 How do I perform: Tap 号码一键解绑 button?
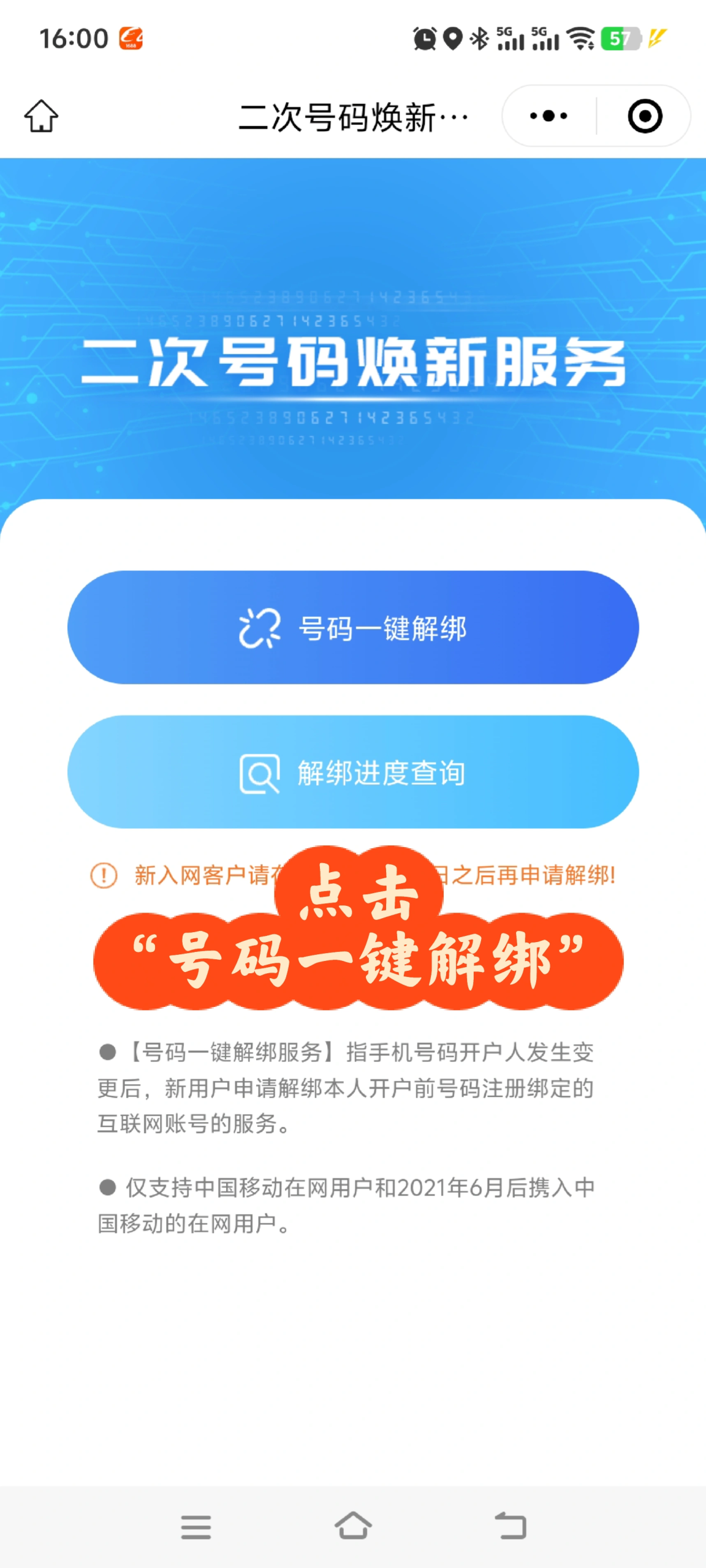353,628
